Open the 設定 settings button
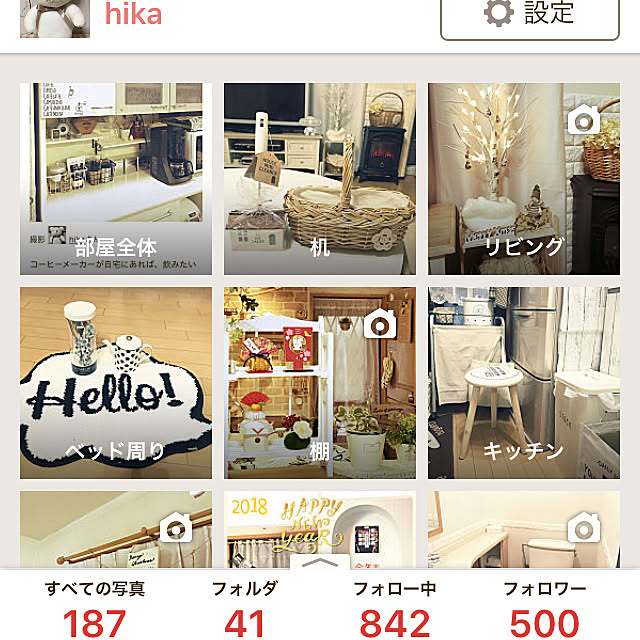The height and width of the screenshot is (640, 640). point(529,14)
